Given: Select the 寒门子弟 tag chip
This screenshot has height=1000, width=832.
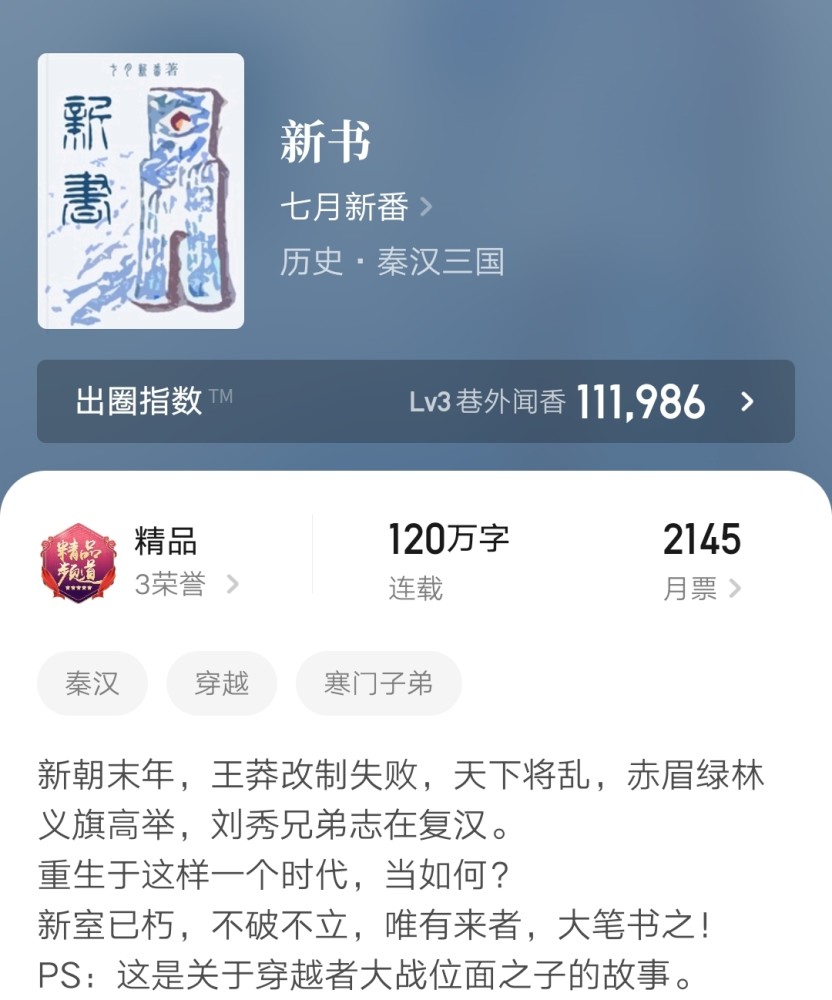Looking at the screenshot, I should 378,684.
